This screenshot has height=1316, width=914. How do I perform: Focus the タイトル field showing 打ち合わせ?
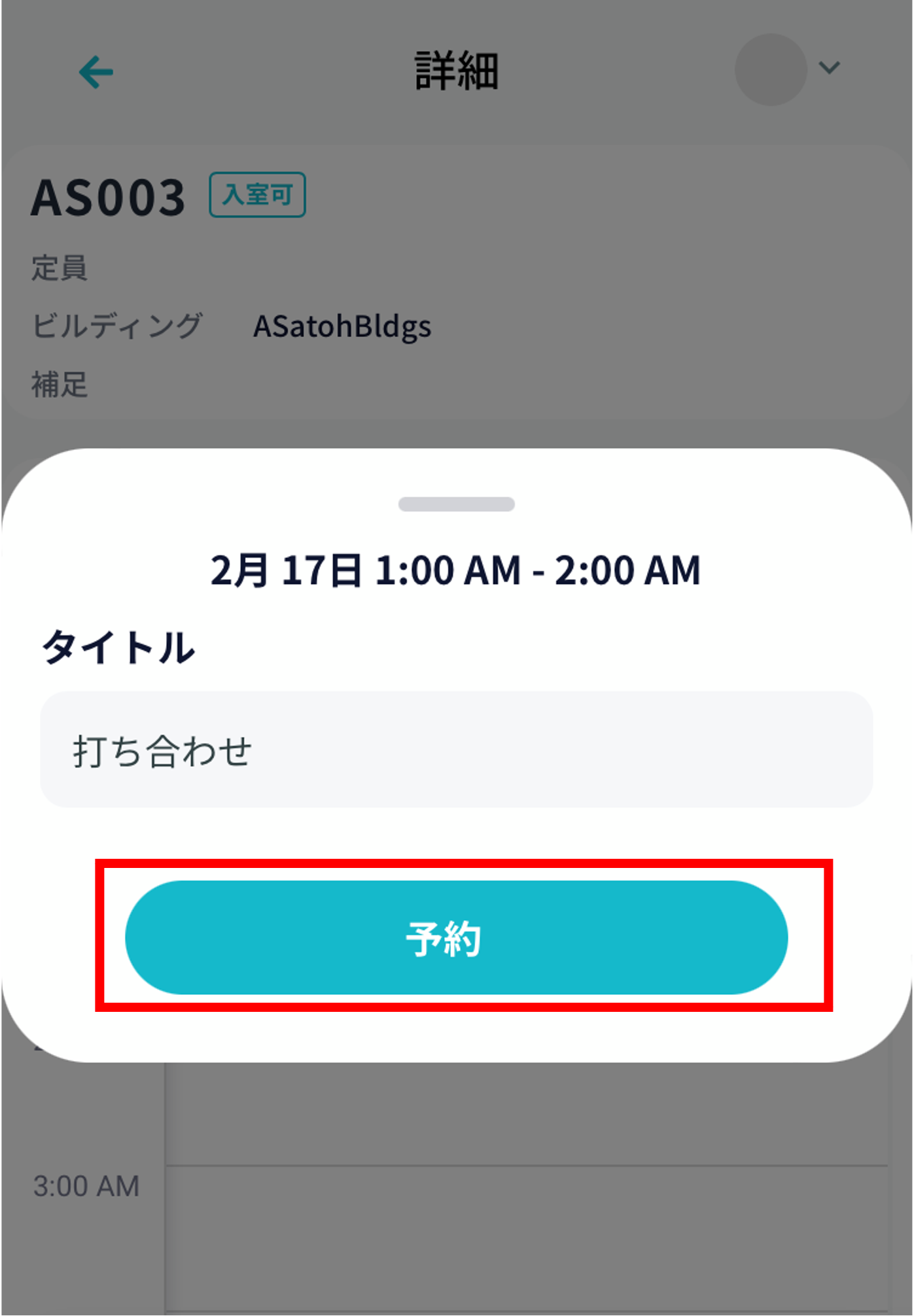pyautogui.click(x=456, y=750)
